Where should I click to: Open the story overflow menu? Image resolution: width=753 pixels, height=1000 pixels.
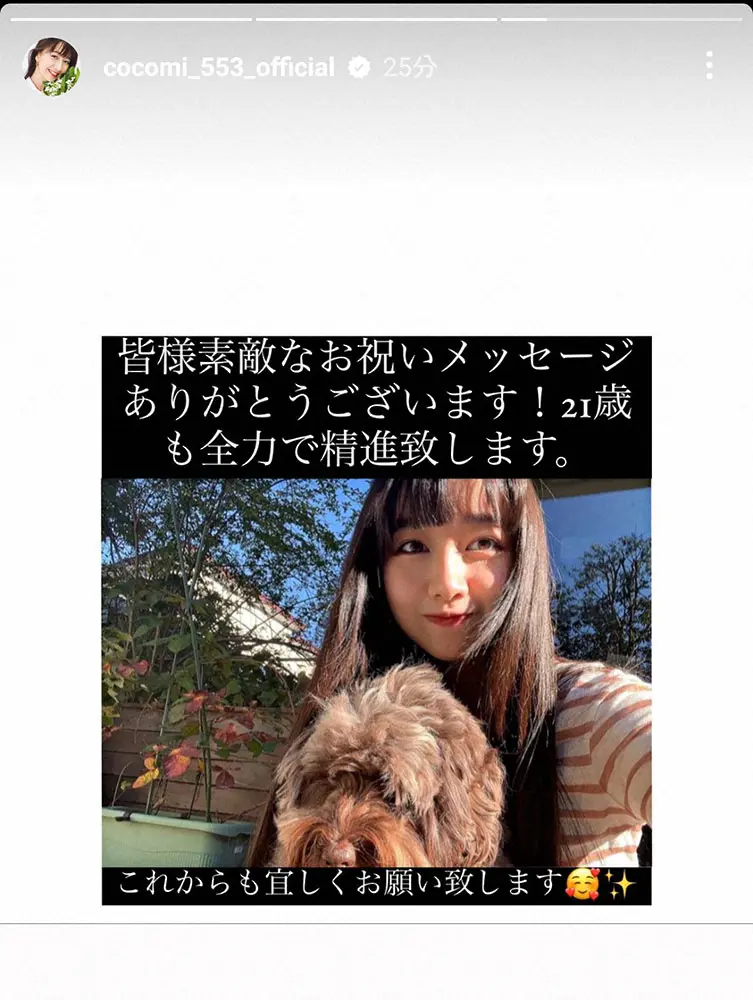[708, 67]
